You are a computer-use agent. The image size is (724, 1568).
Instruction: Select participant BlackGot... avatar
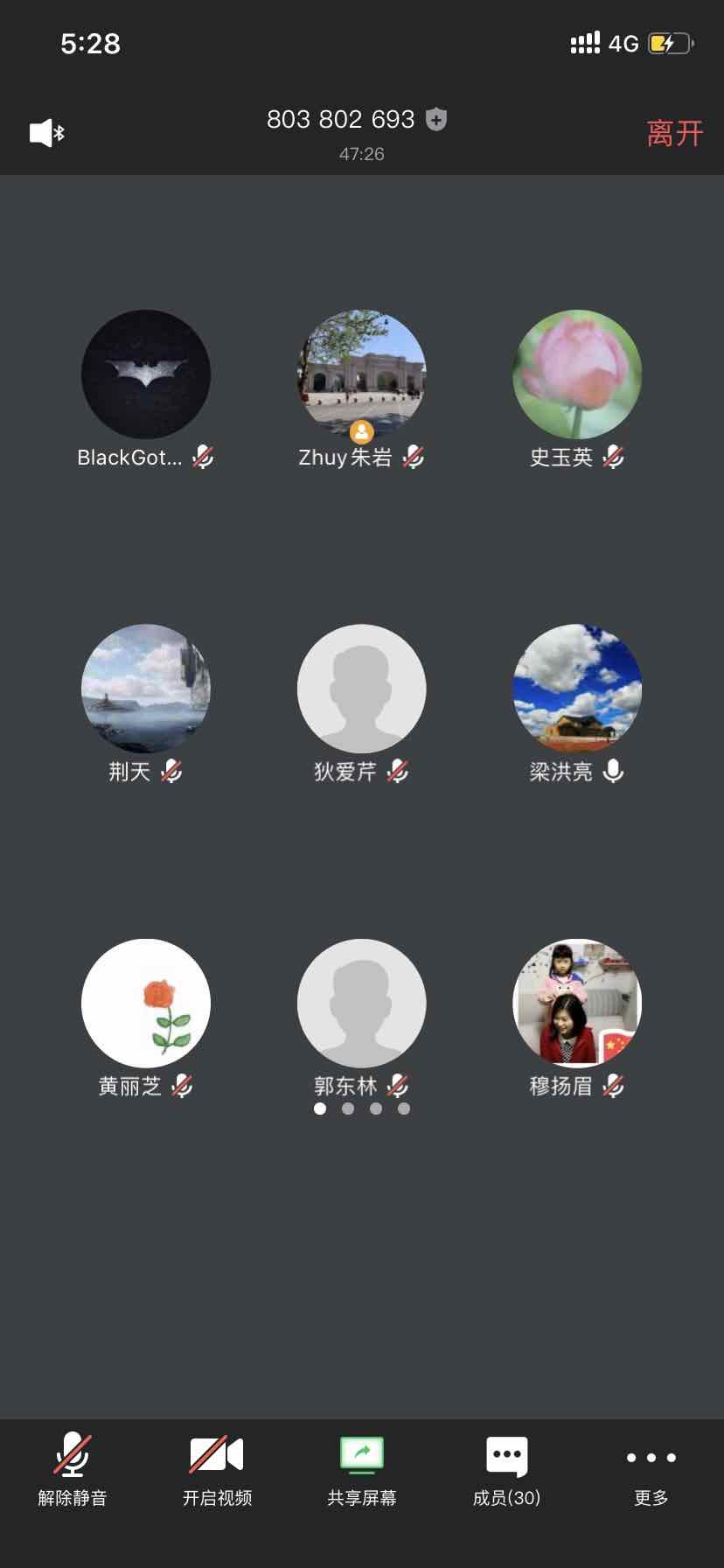point(146,374)
